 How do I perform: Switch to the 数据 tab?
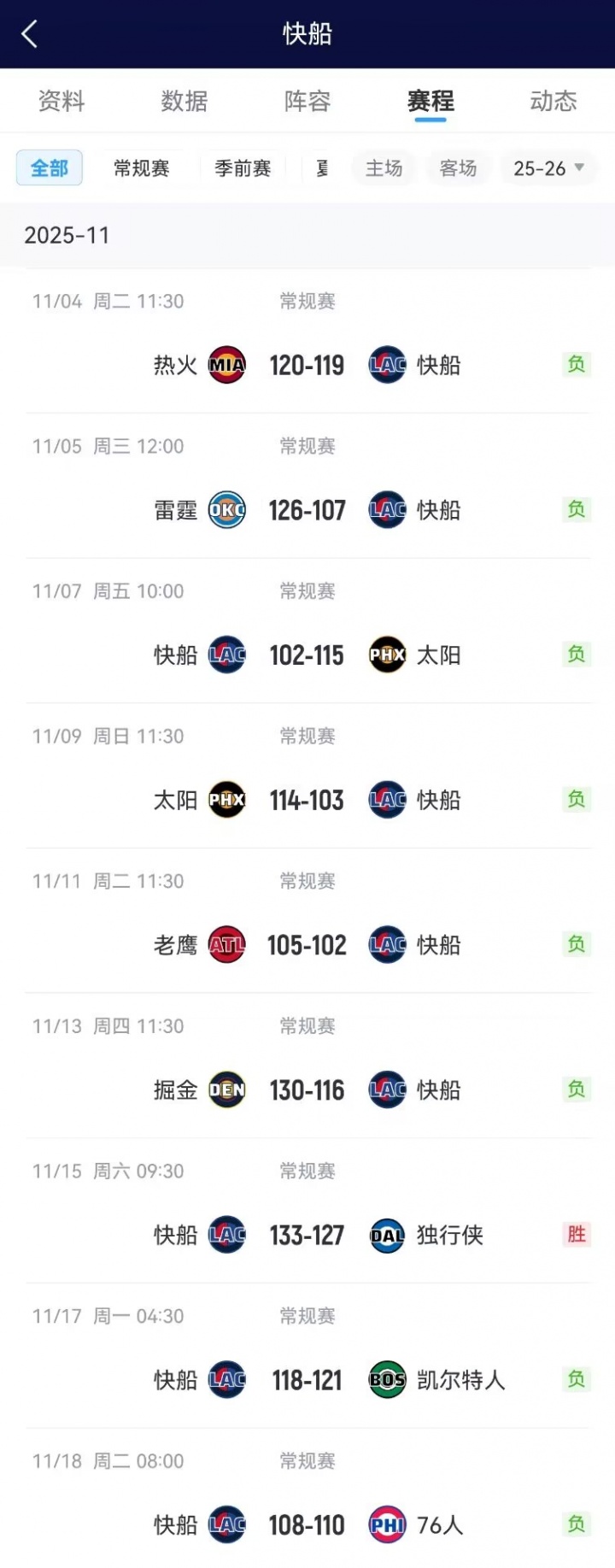coord(184,101)
